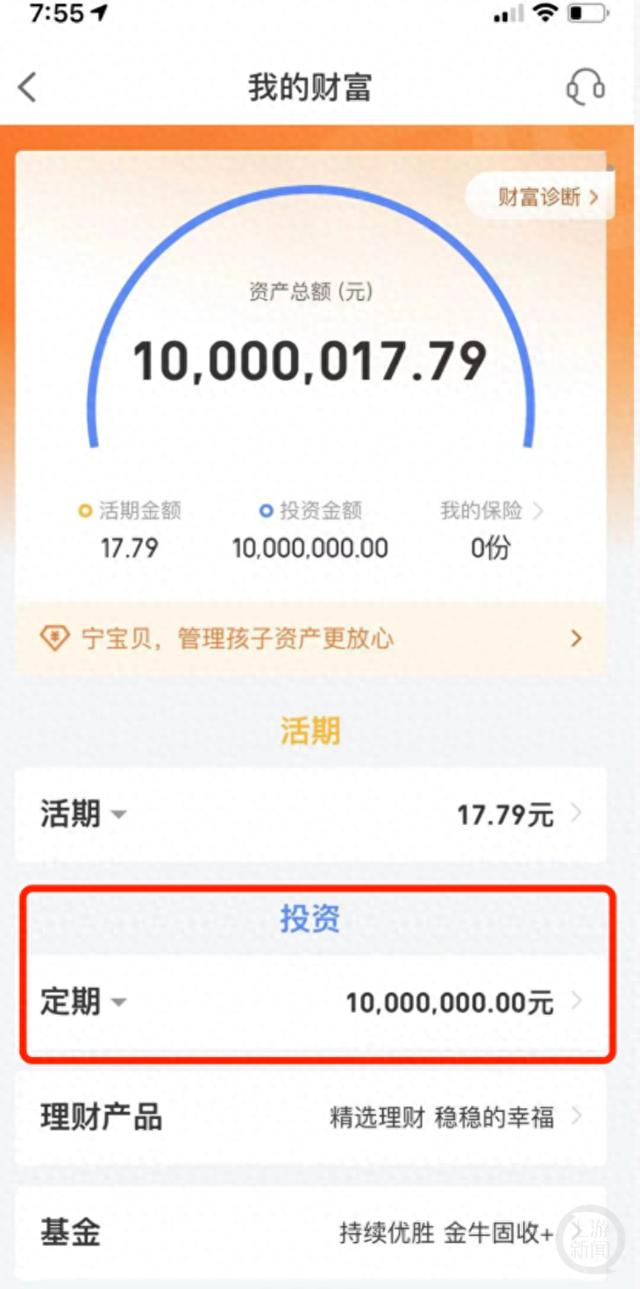
Task: Open 活期 row showing 17.79元
Action: coord(310,815)
